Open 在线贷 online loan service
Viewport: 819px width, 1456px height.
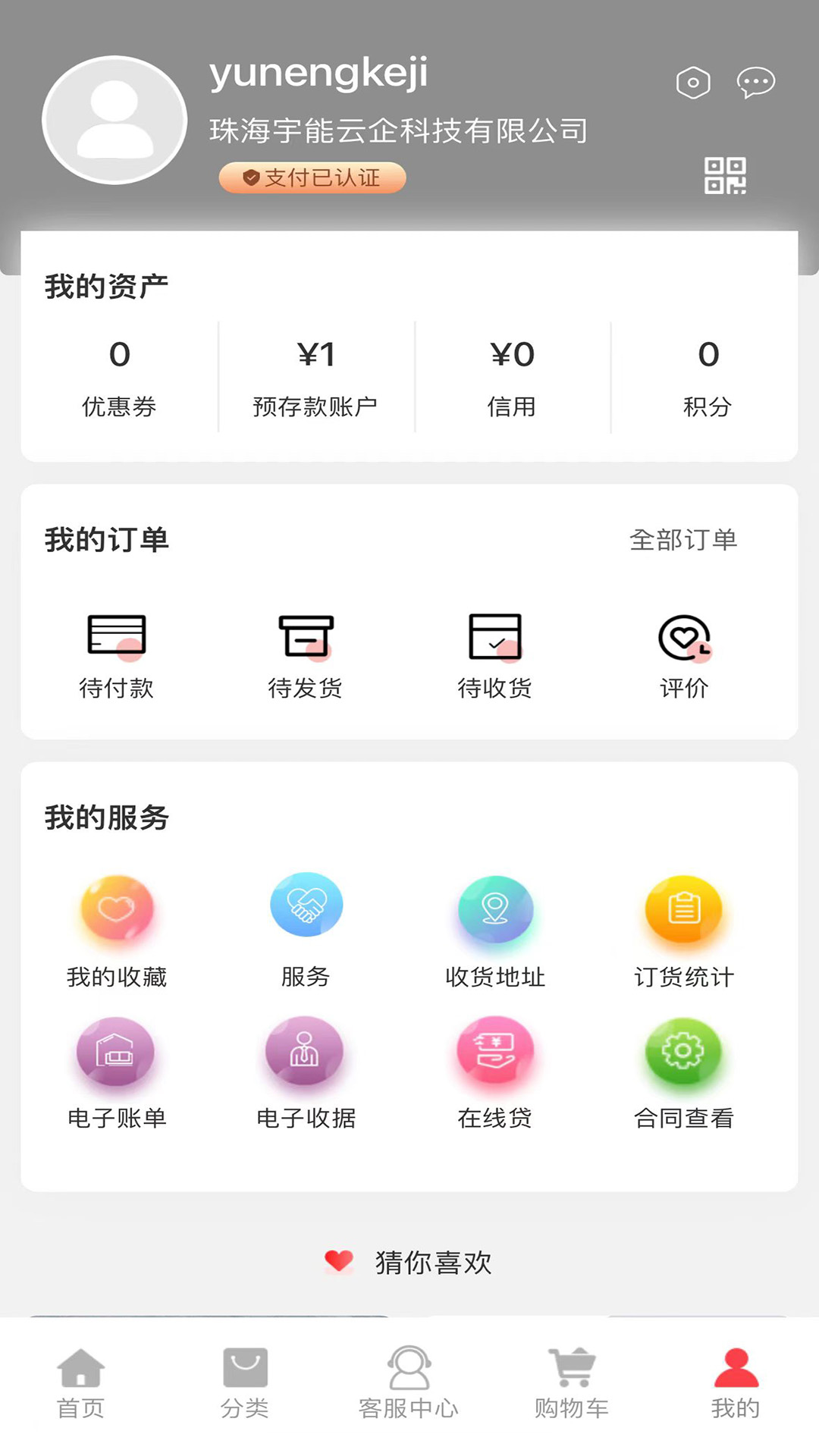coord(494,1071)
